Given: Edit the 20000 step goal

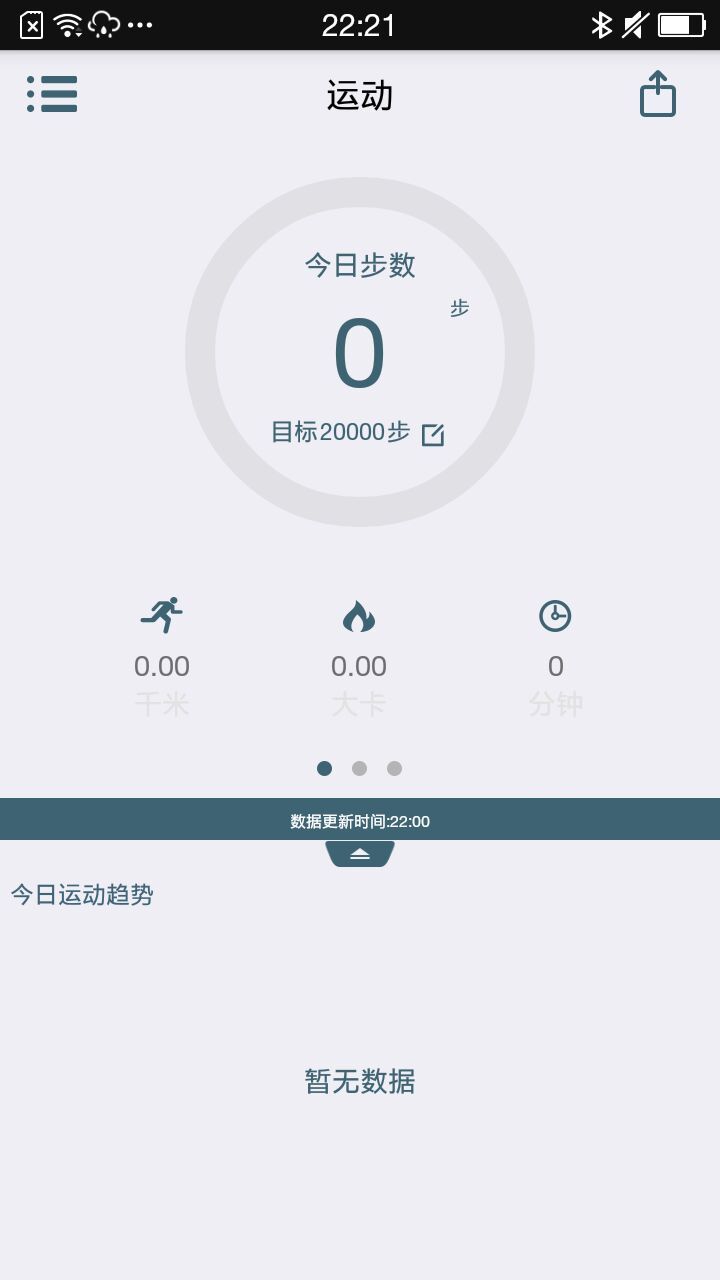Looking at the screenshot, I should pyautogui.click(x=433, y=434).
